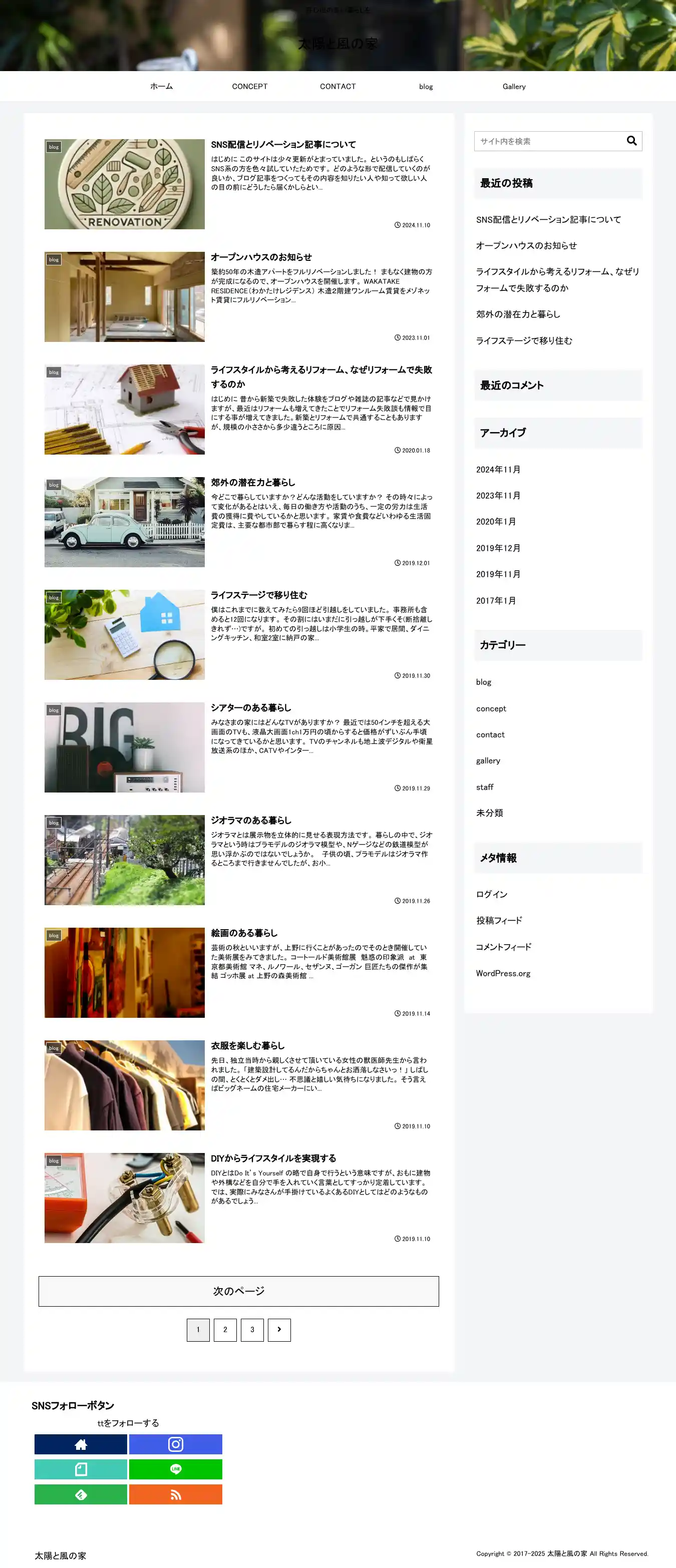View the staff category
Screen dimensions: 676x1568
tap(485, 787)
